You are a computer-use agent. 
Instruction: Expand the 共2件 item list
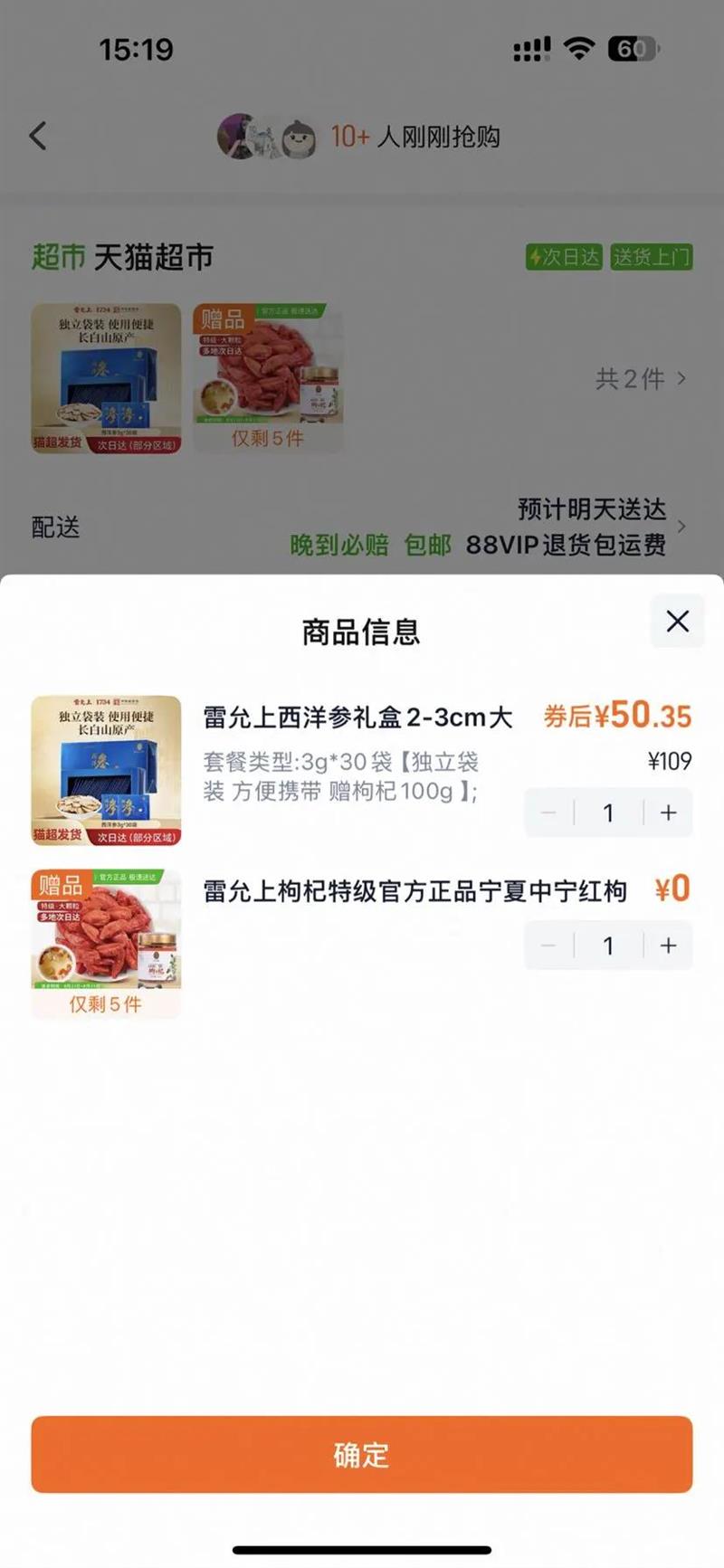click(x=641, y=378)
